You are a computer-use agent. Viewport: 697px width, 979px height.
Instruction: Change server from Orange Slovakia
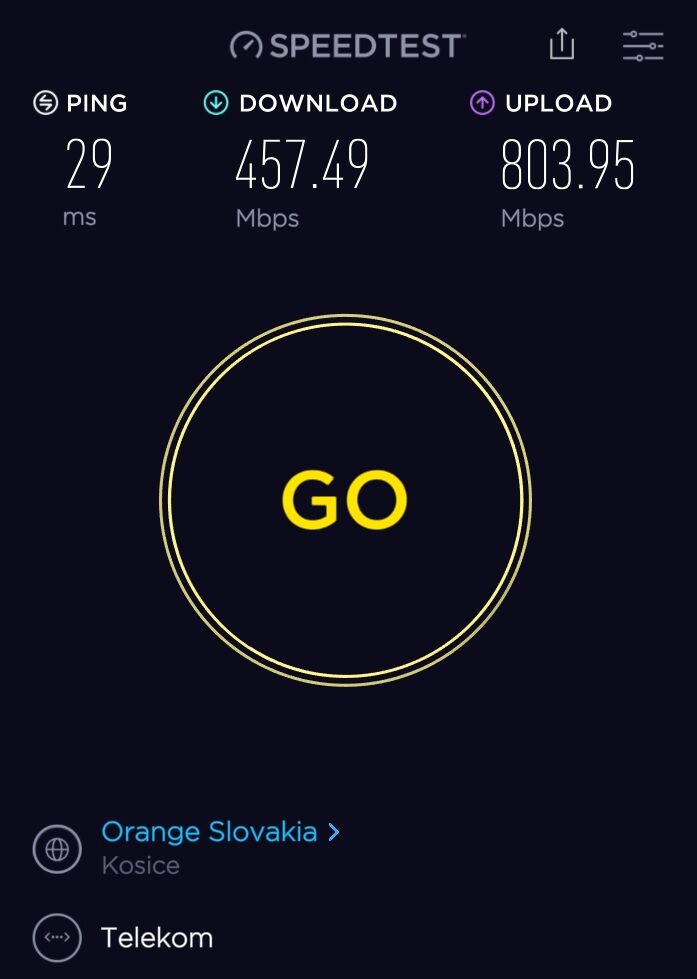tap(220, 832)
